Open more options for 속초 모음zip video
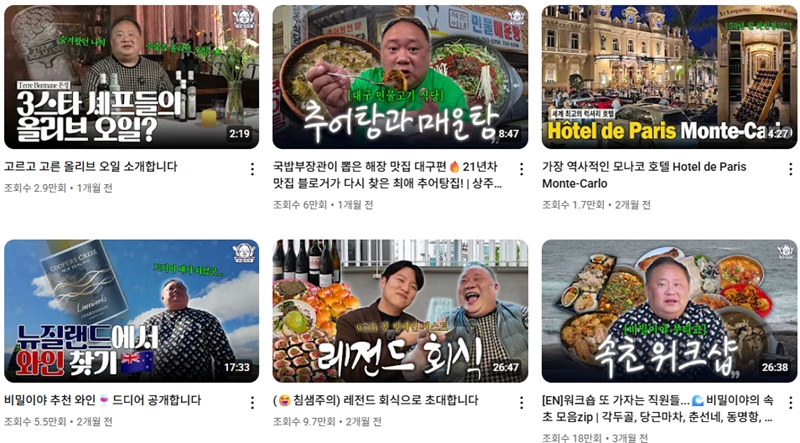 [790, 403]
